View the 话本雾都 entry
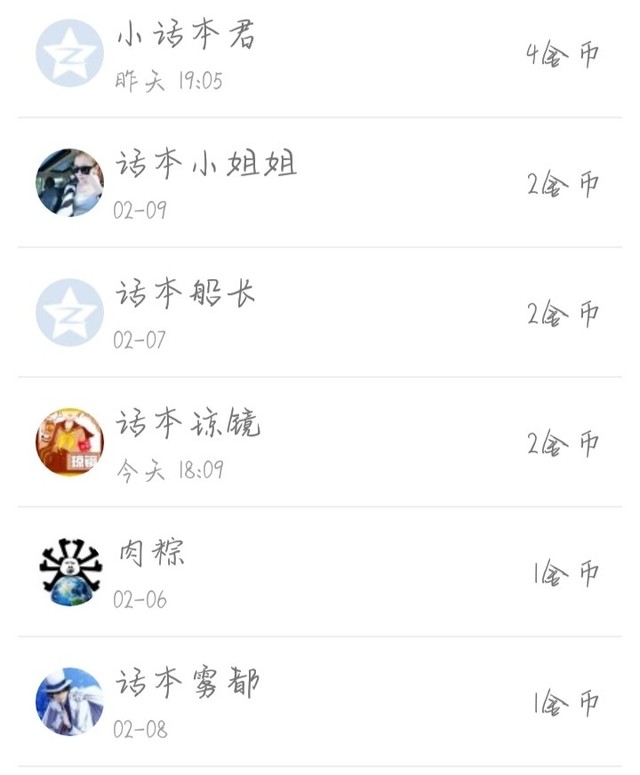This screenshot has height=775, width=640. (320, 702)
